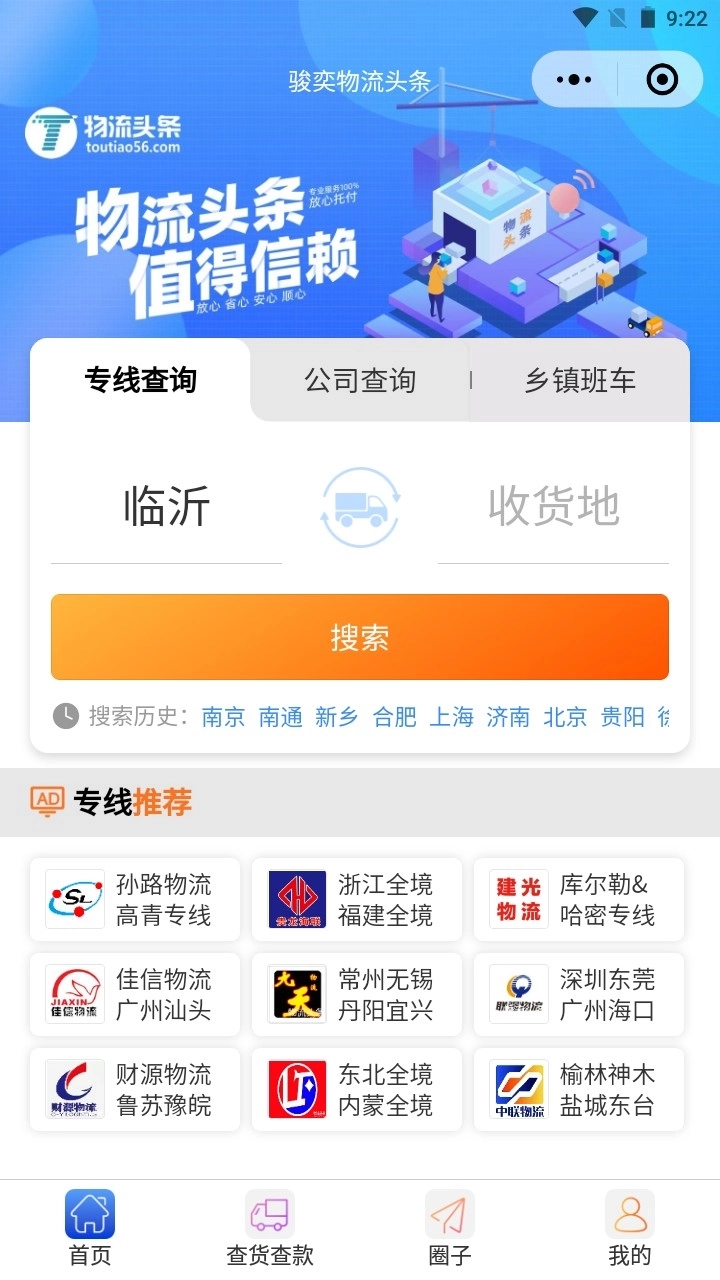Viewport: 720px width, 1280px height.
Task: Switch to the 公司查询 tab
Action: tap(360, 380)
